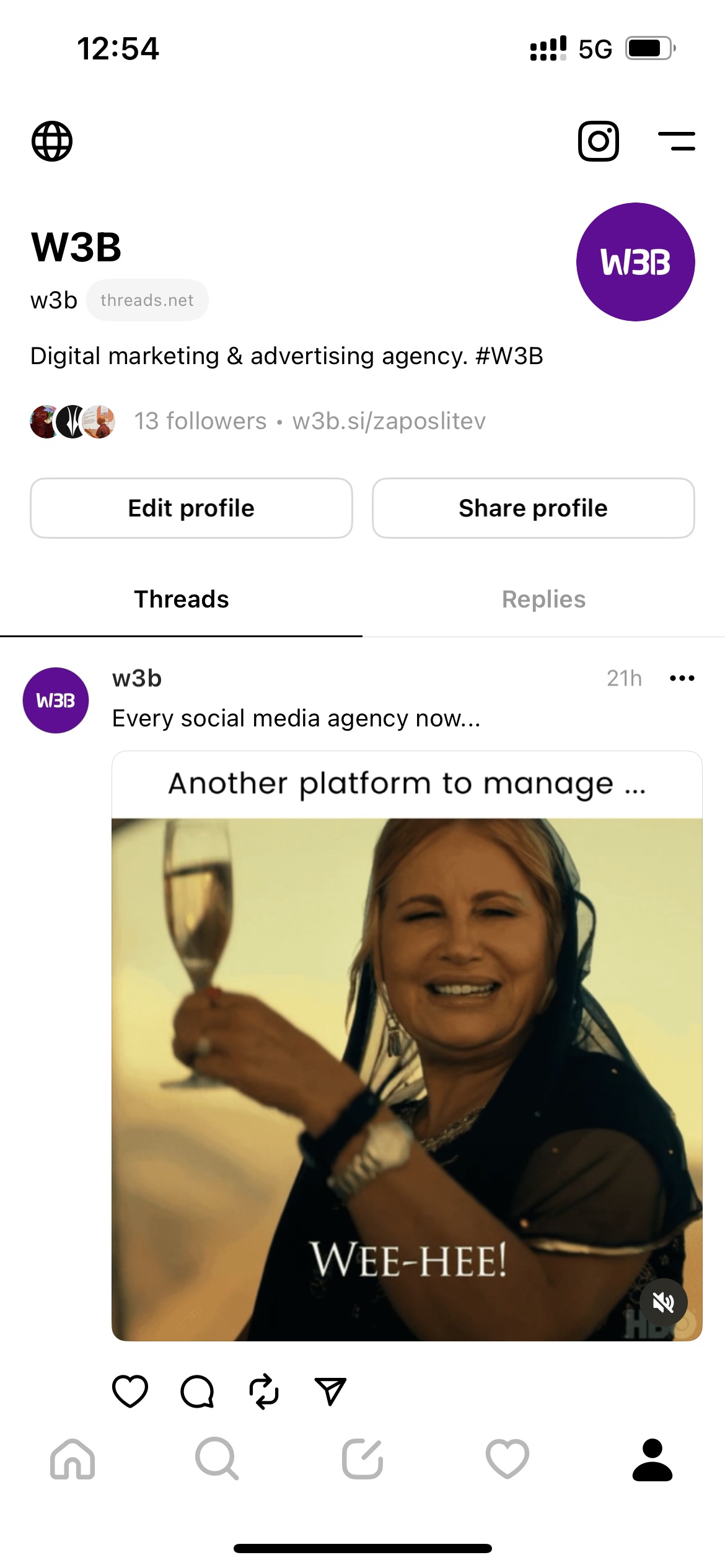
Task: Like the w3b post
Action: tap(130, 1391)
